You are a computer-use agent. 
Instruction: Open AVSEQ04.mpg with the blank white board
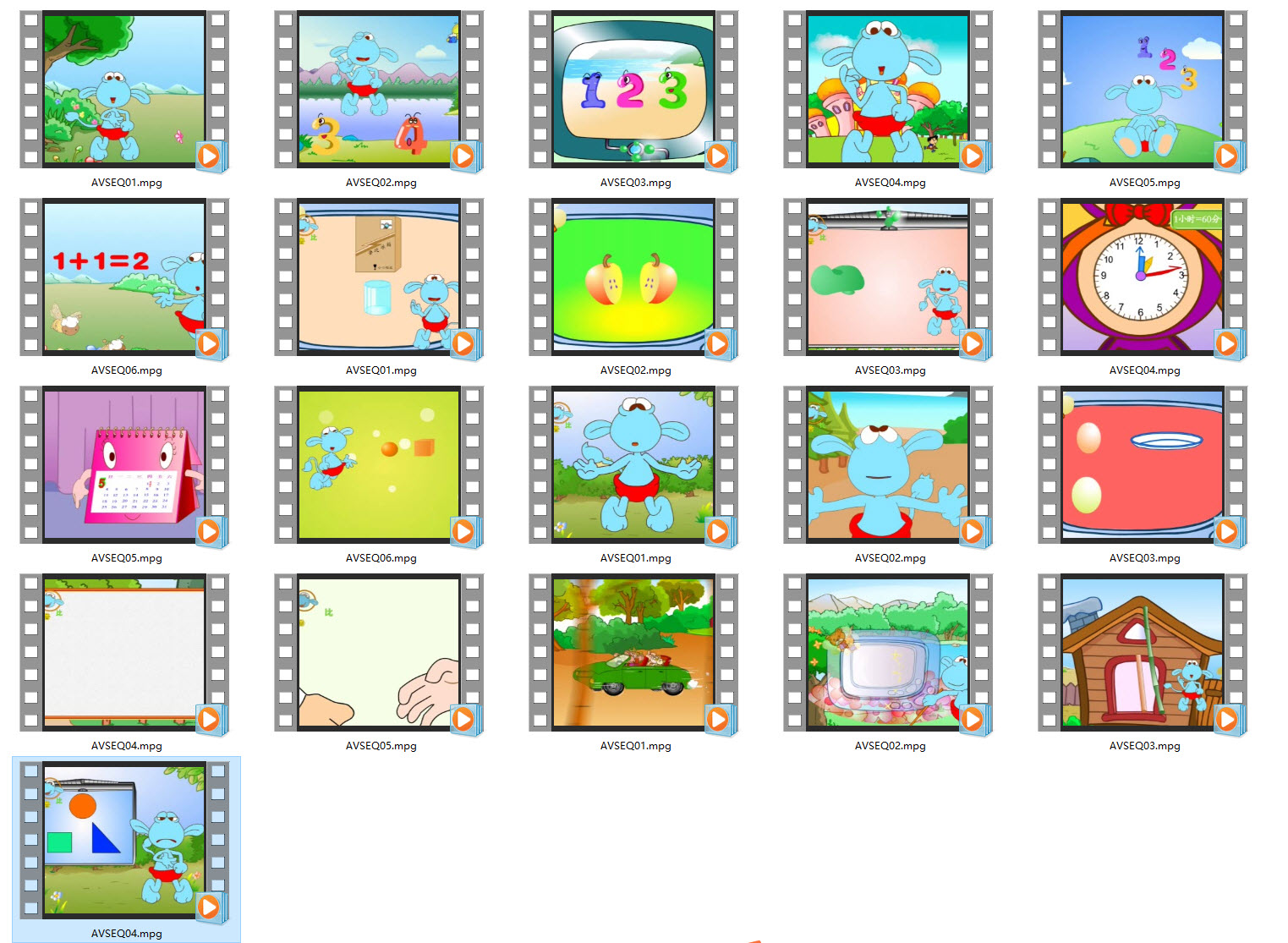125,653
